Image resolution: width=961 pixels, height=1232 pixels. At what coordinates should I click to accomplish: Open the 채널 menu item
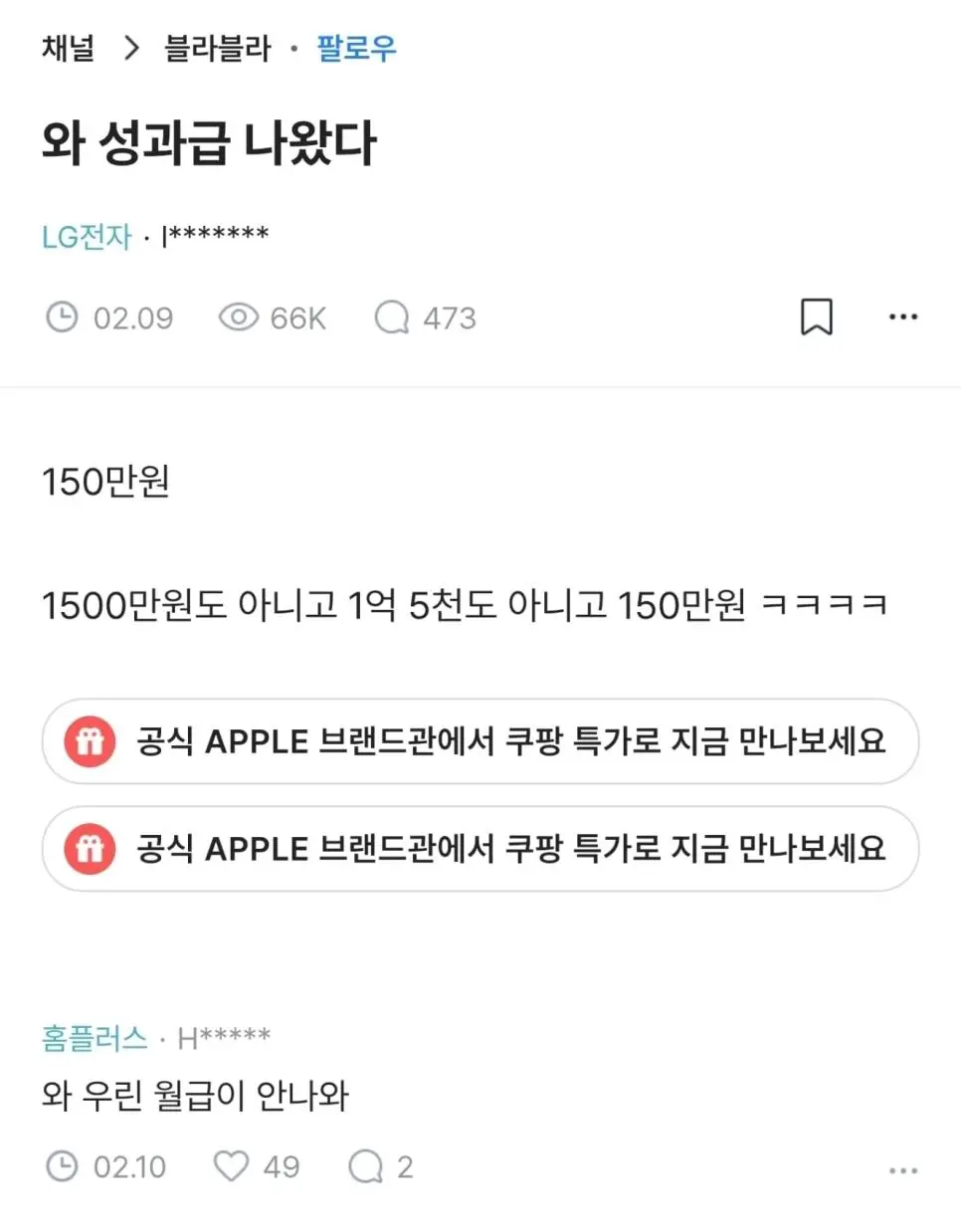coord(69,48)
